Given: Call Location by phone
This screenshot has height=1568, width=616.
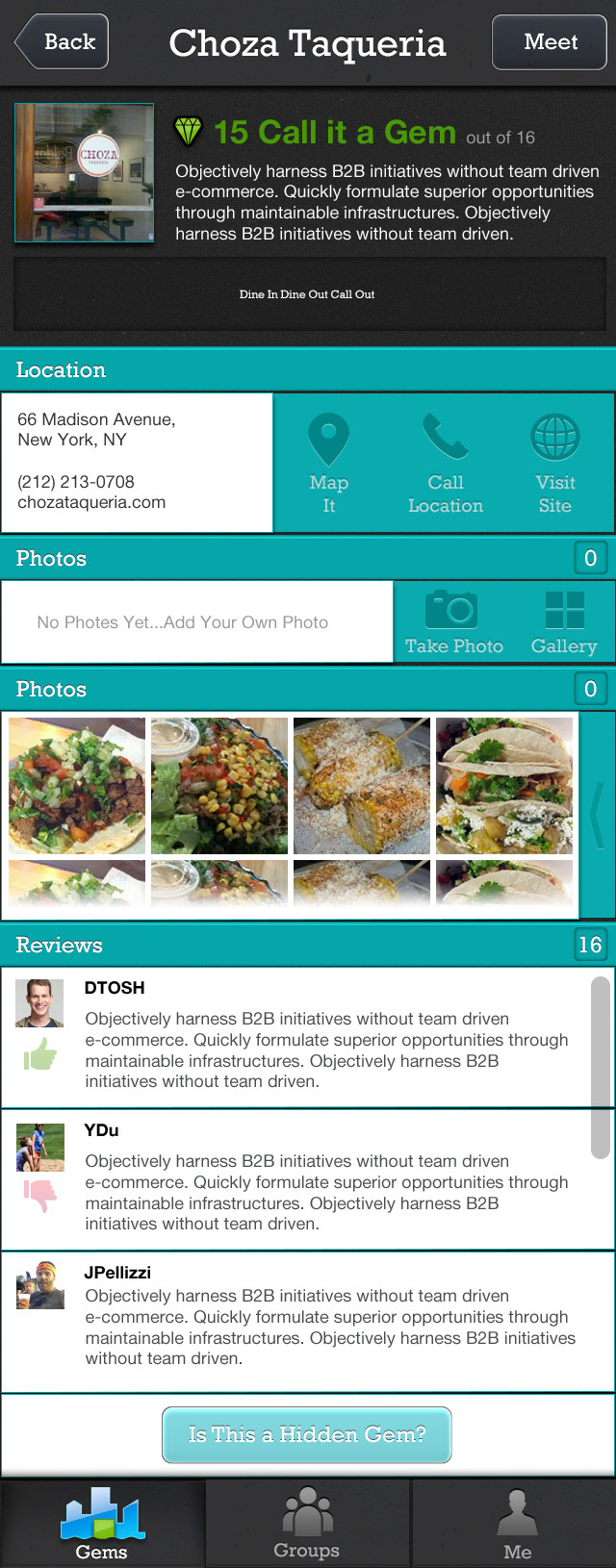Looking at the screenshot, I should pyautogui.click(x=445, y=465).
